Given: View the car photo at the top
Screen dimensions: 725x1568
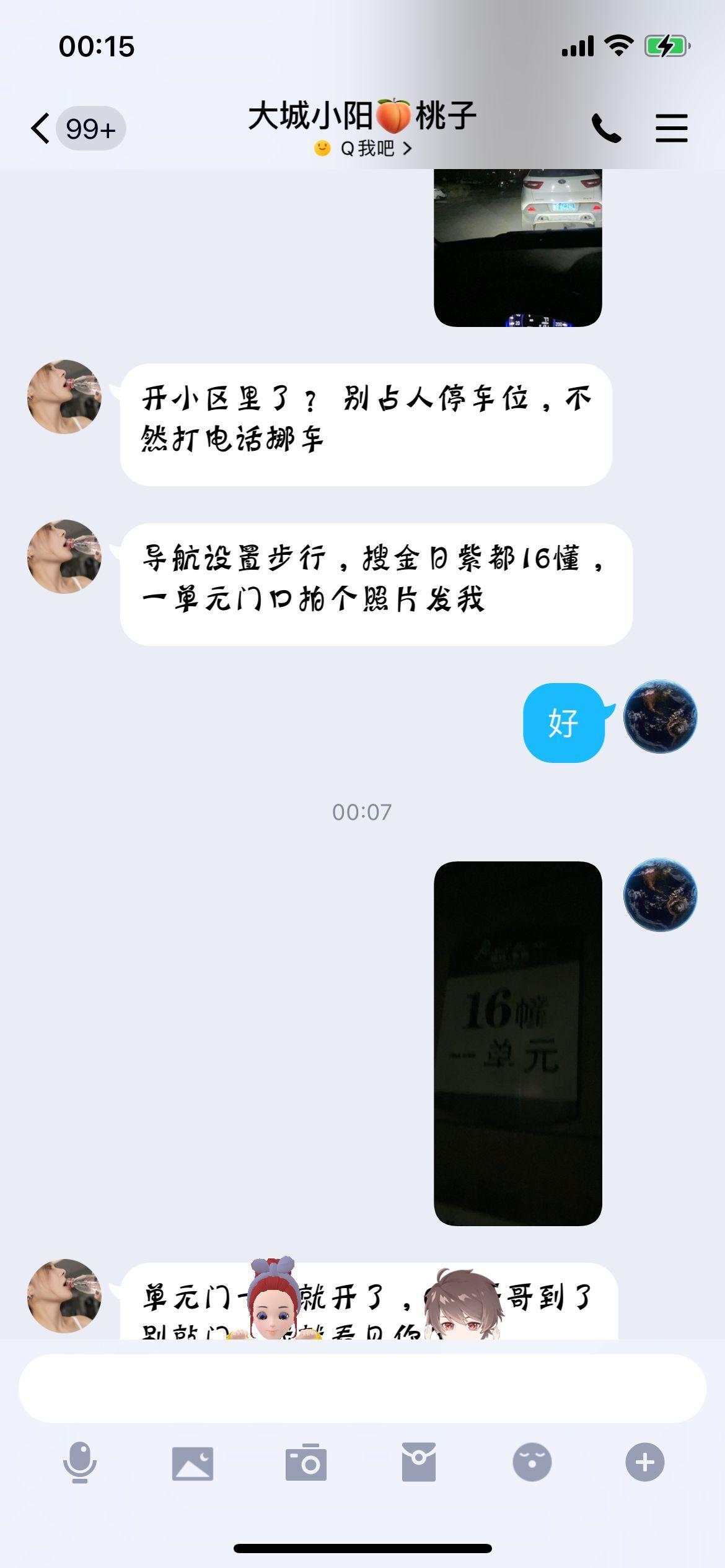Looking at the screenshot, I should pos(521,248).
